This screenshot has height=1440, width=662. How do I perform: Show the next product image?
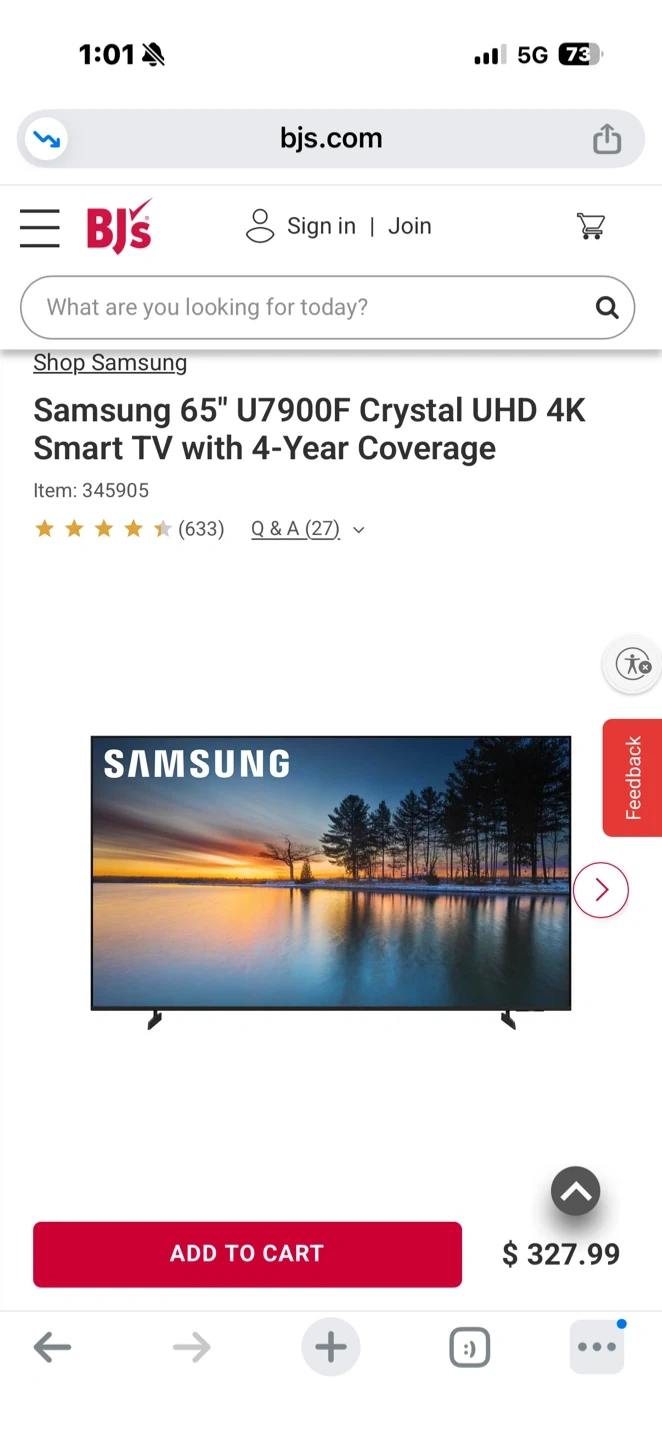[601, 889]
